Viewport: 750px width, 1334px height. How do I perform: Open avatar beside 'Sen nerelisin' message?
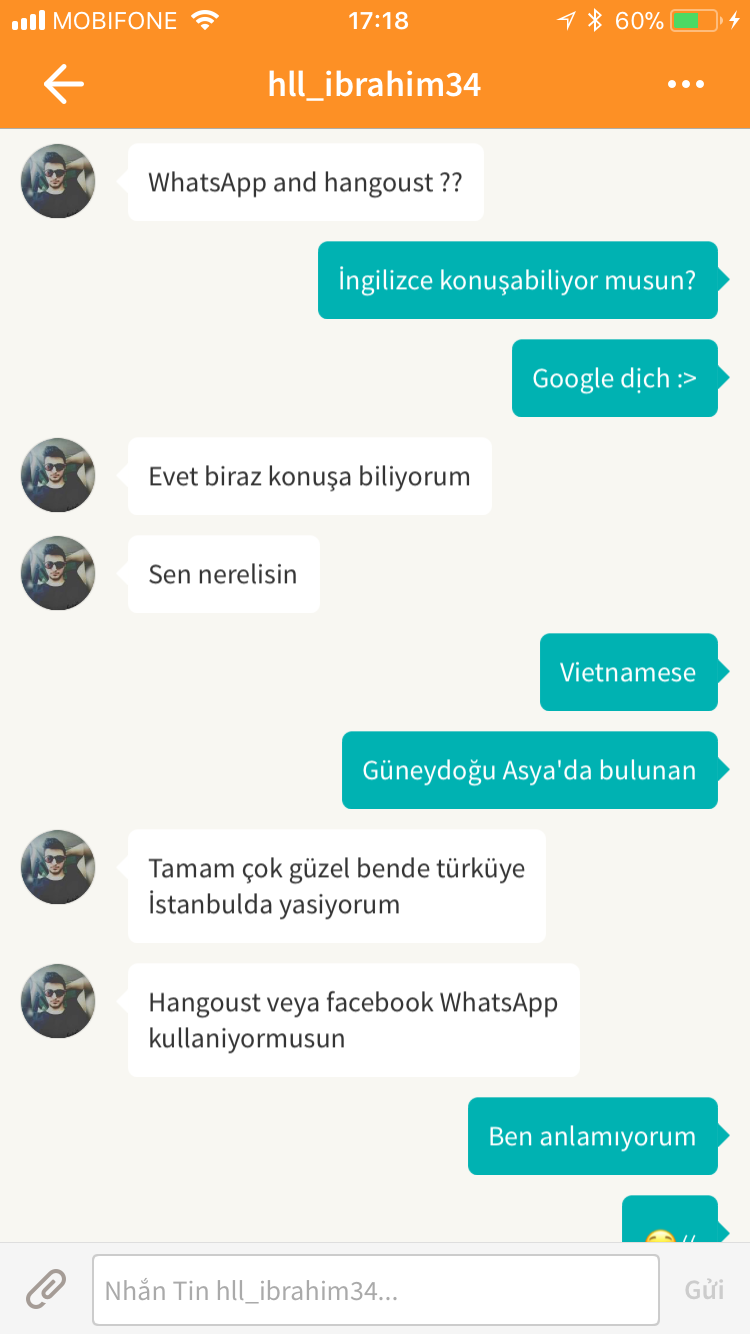click(x=58, y=573)
